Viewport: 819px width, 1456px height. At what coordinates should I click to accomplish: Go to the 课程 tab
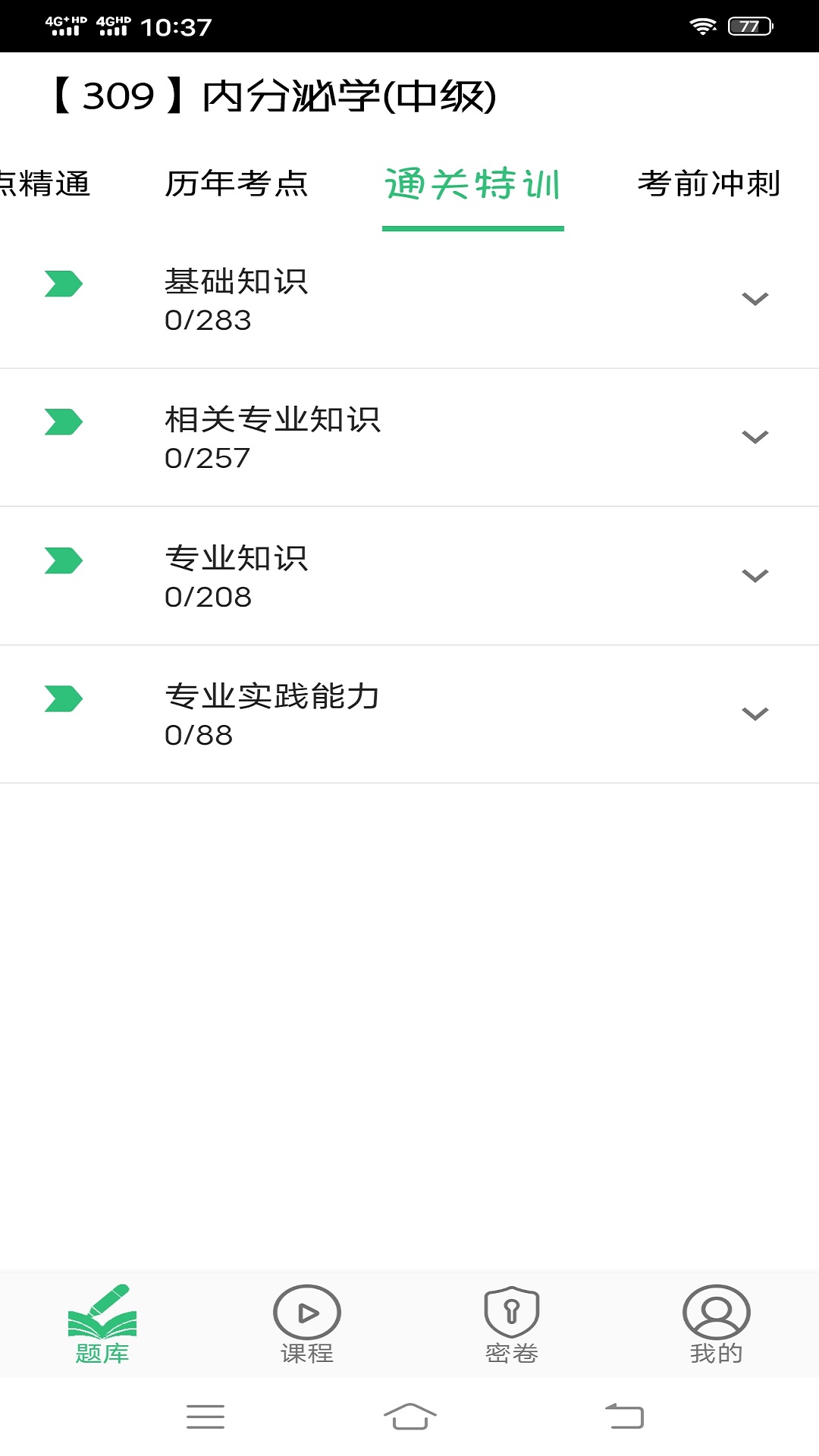point(307,1324)
